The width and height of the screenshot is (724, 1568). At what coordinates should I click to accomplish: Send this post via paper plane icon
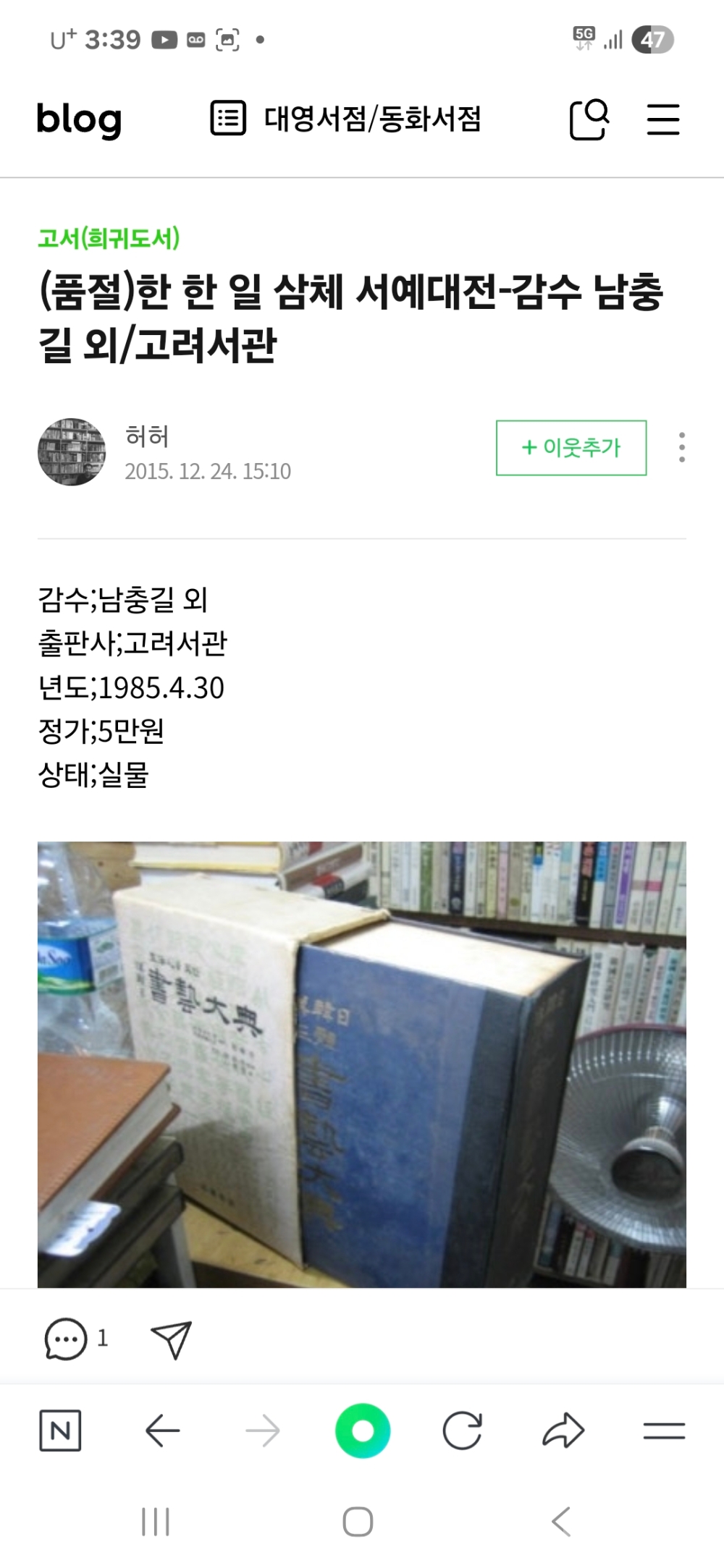click(171, 1339)
